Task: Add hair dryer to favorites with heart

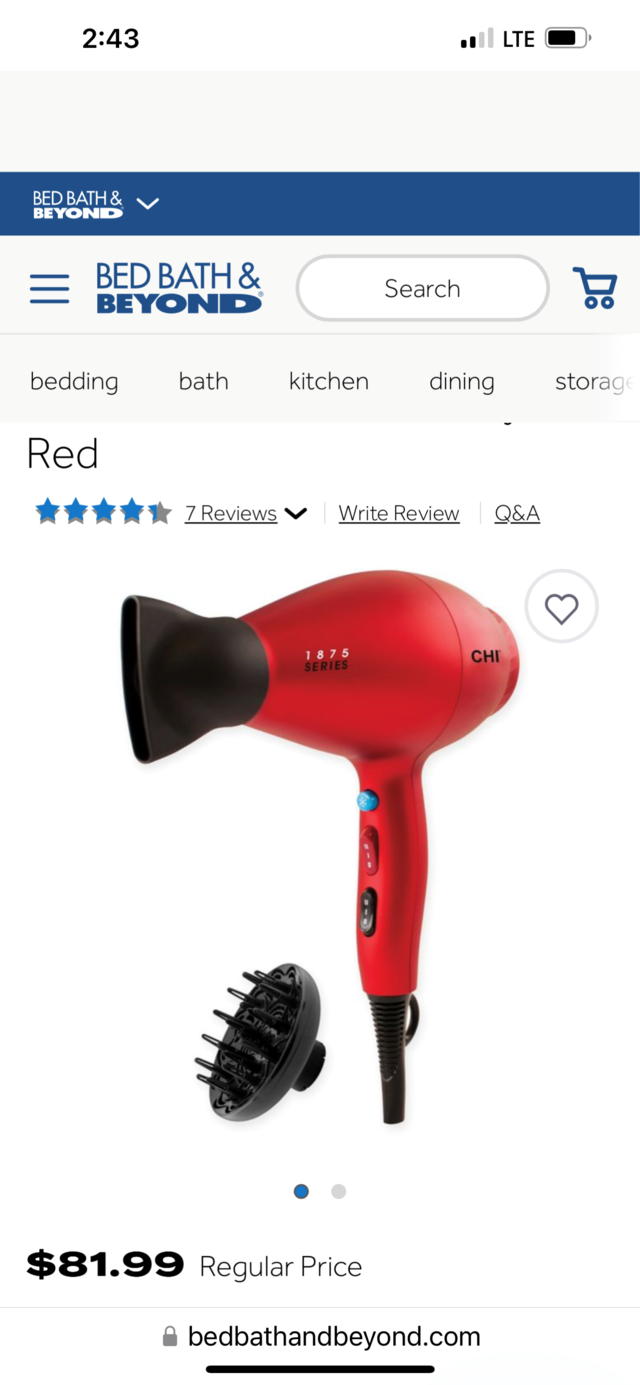Action: point(561,607)
